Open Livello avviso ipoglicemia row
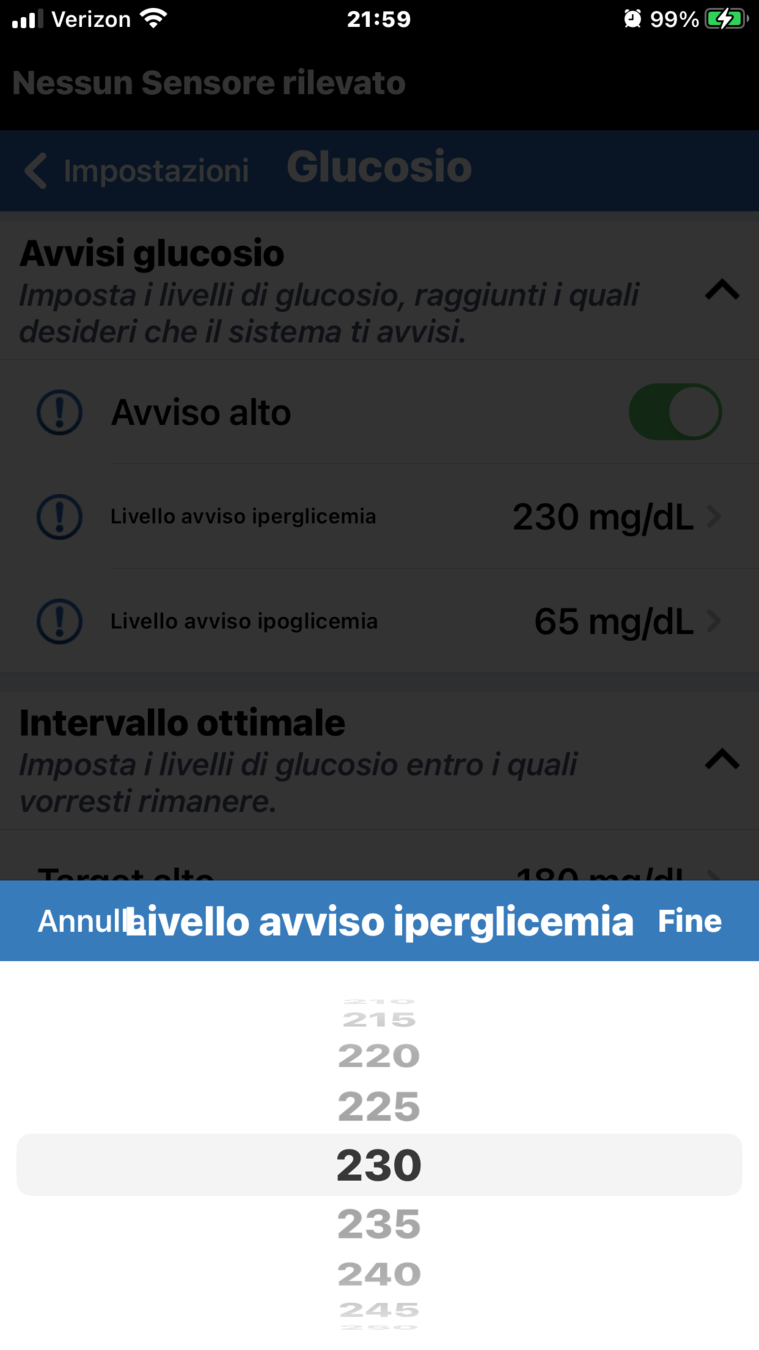Screen dimensions: 759x1350 (400, 621)
